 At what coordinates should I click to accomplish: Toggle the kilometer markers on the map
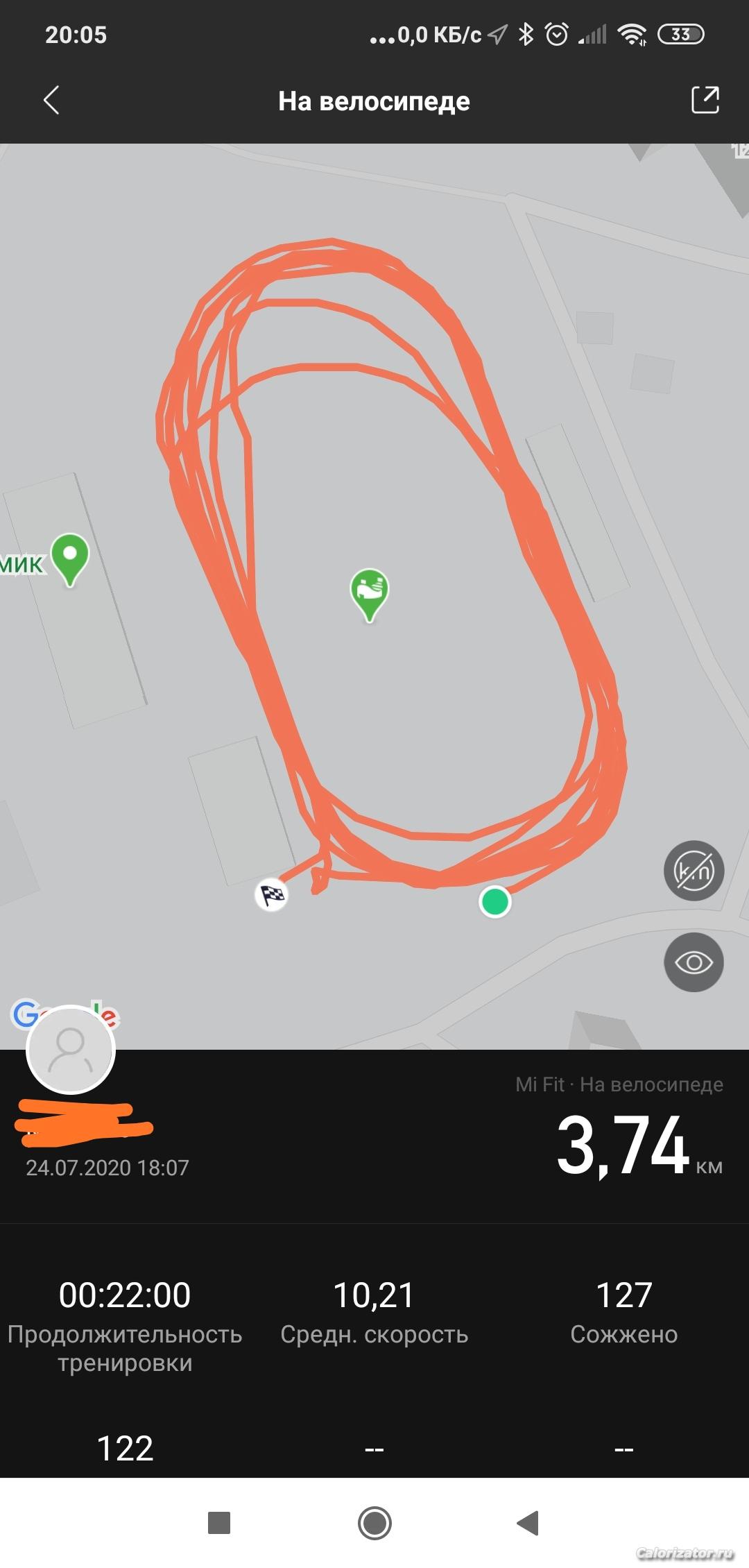(x=694, y=871)
